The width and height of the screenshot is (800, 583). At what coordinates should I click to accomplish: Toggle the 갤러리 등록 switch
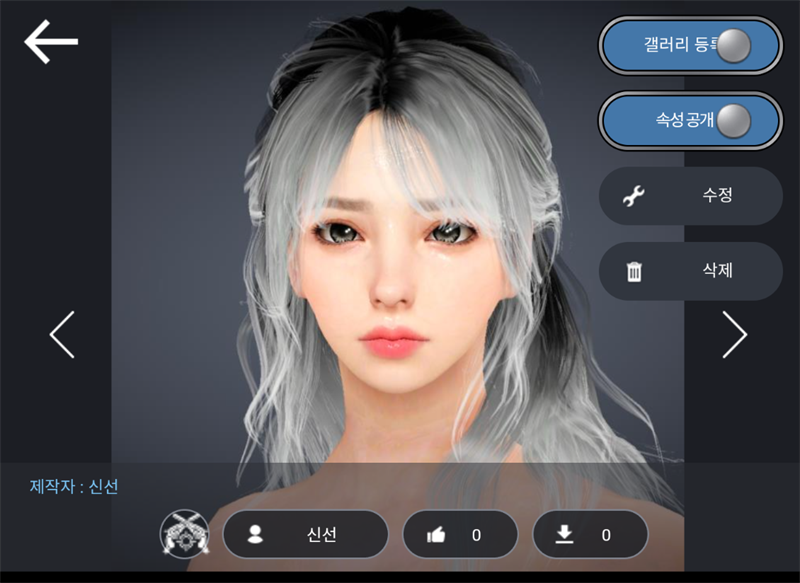pyautogui.click(x=690, y=45)
